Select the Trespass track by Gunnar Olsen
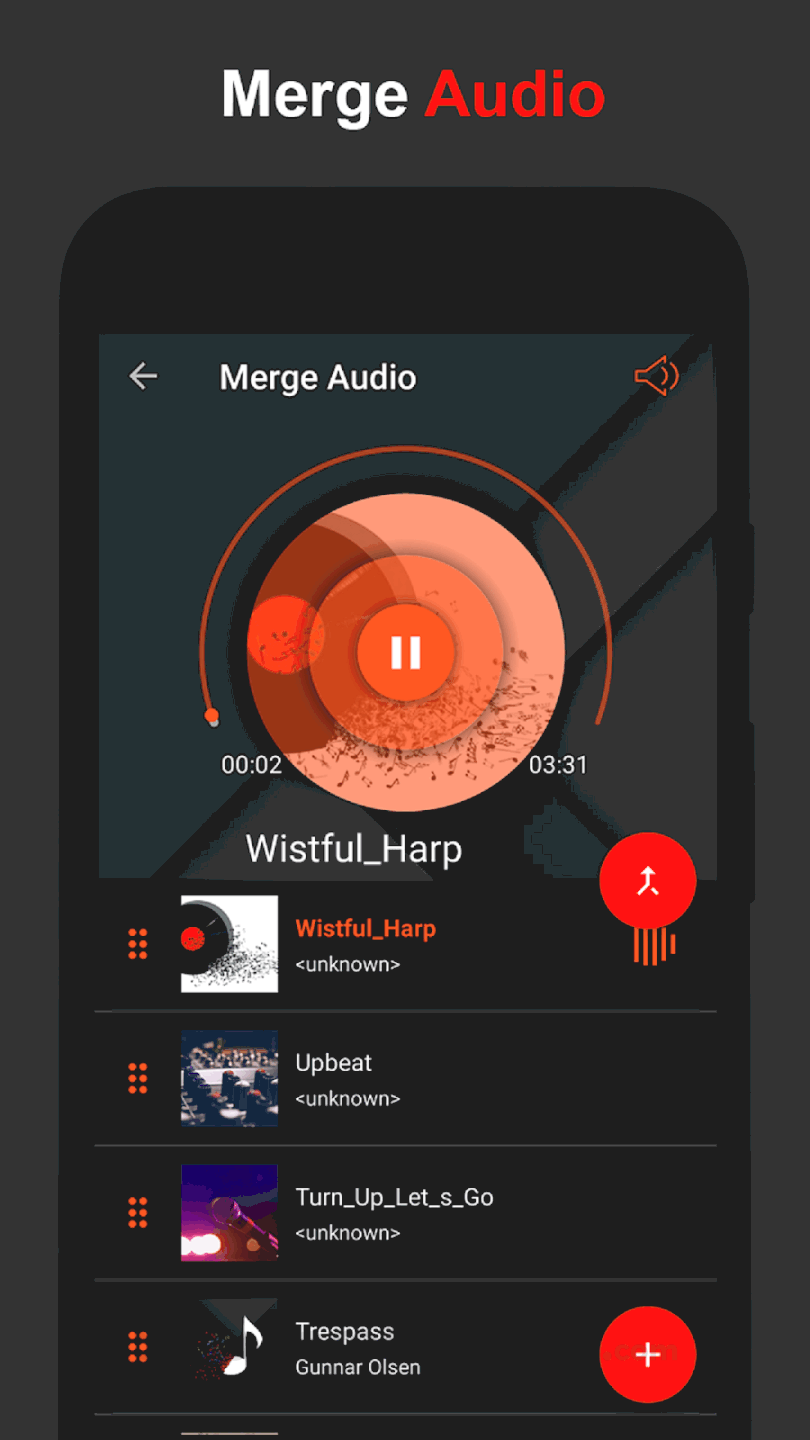Image resolution: width=810 pixels, height=1440 pixels. tap(400, 1347)
